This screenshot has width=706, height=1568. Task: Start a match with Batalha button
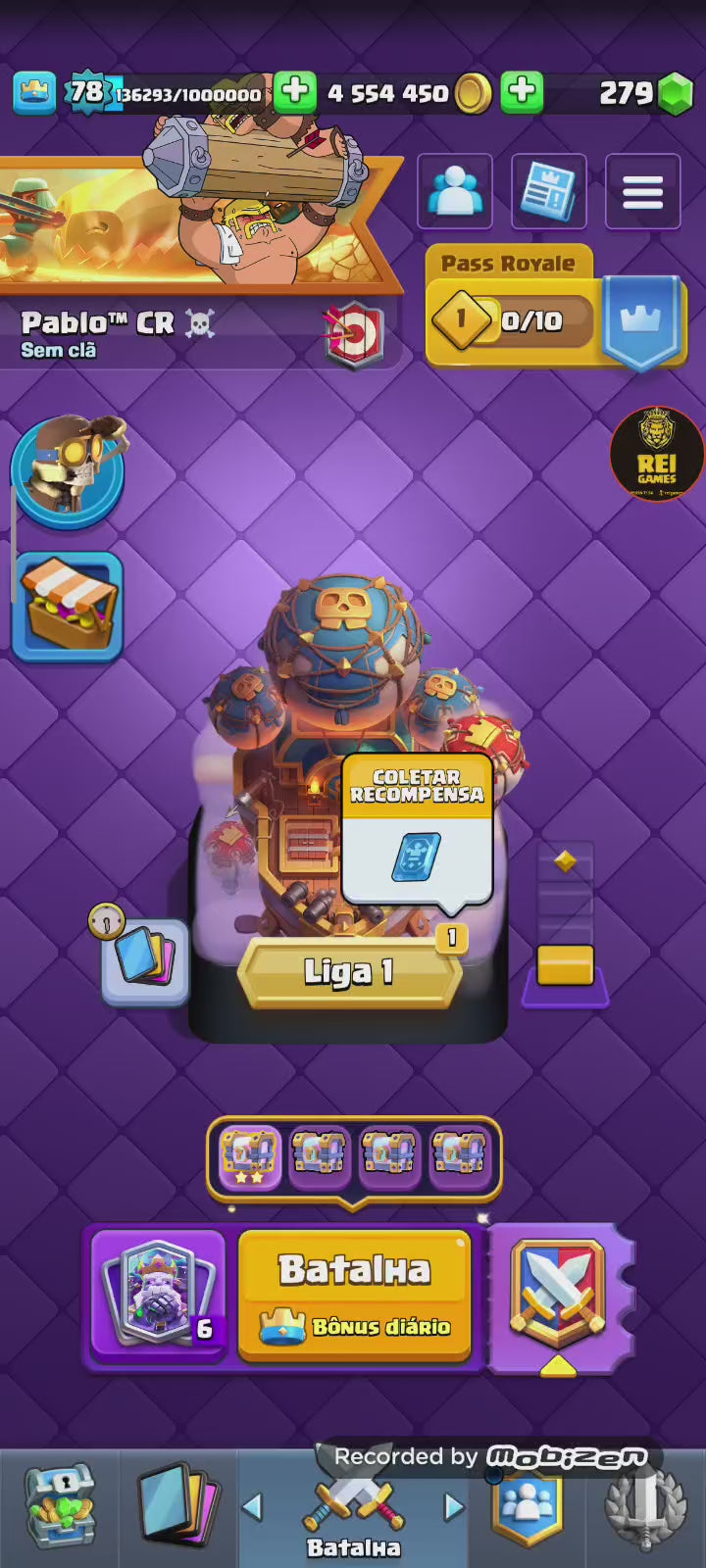pos(354,1294)
